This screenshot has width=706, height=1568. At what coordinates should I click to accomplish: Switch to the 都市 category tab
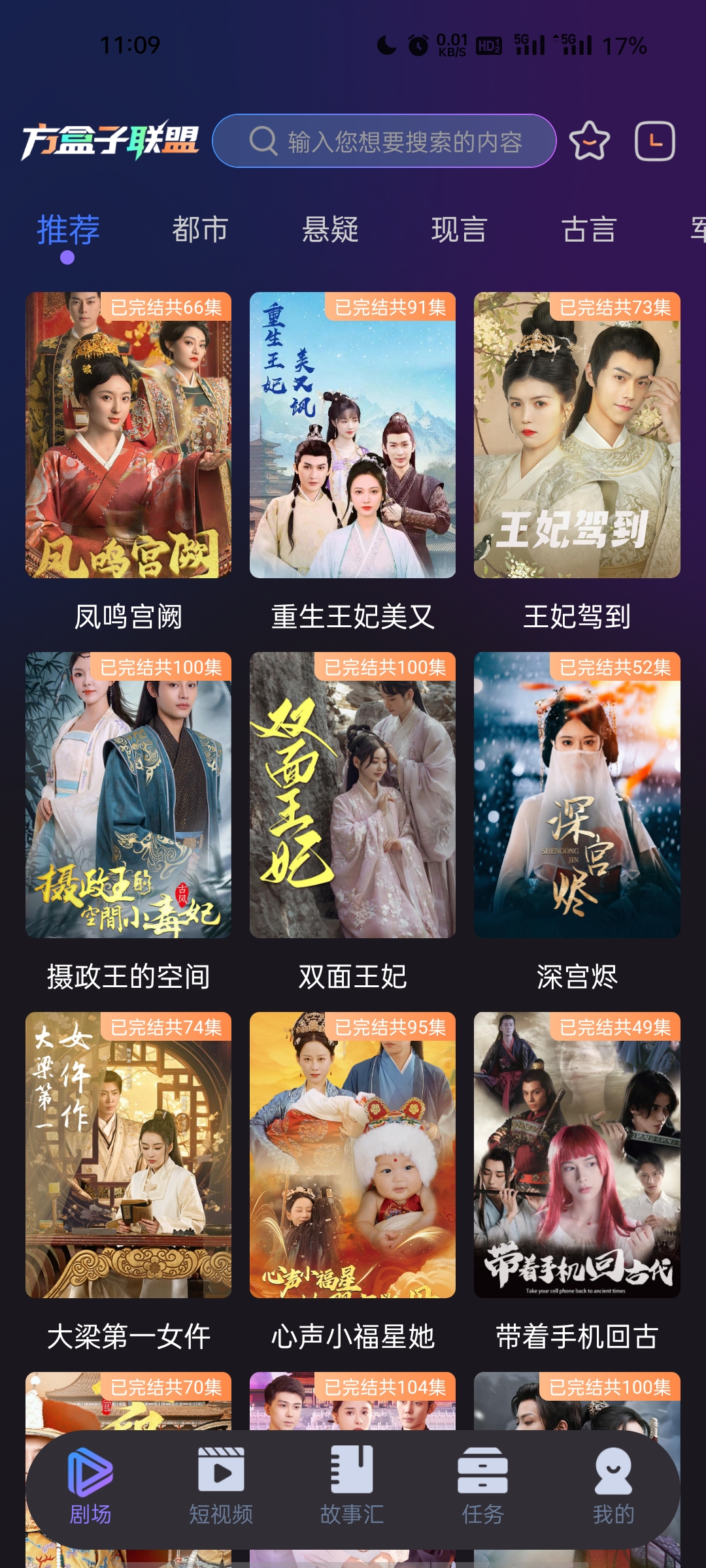pos(200,230)
